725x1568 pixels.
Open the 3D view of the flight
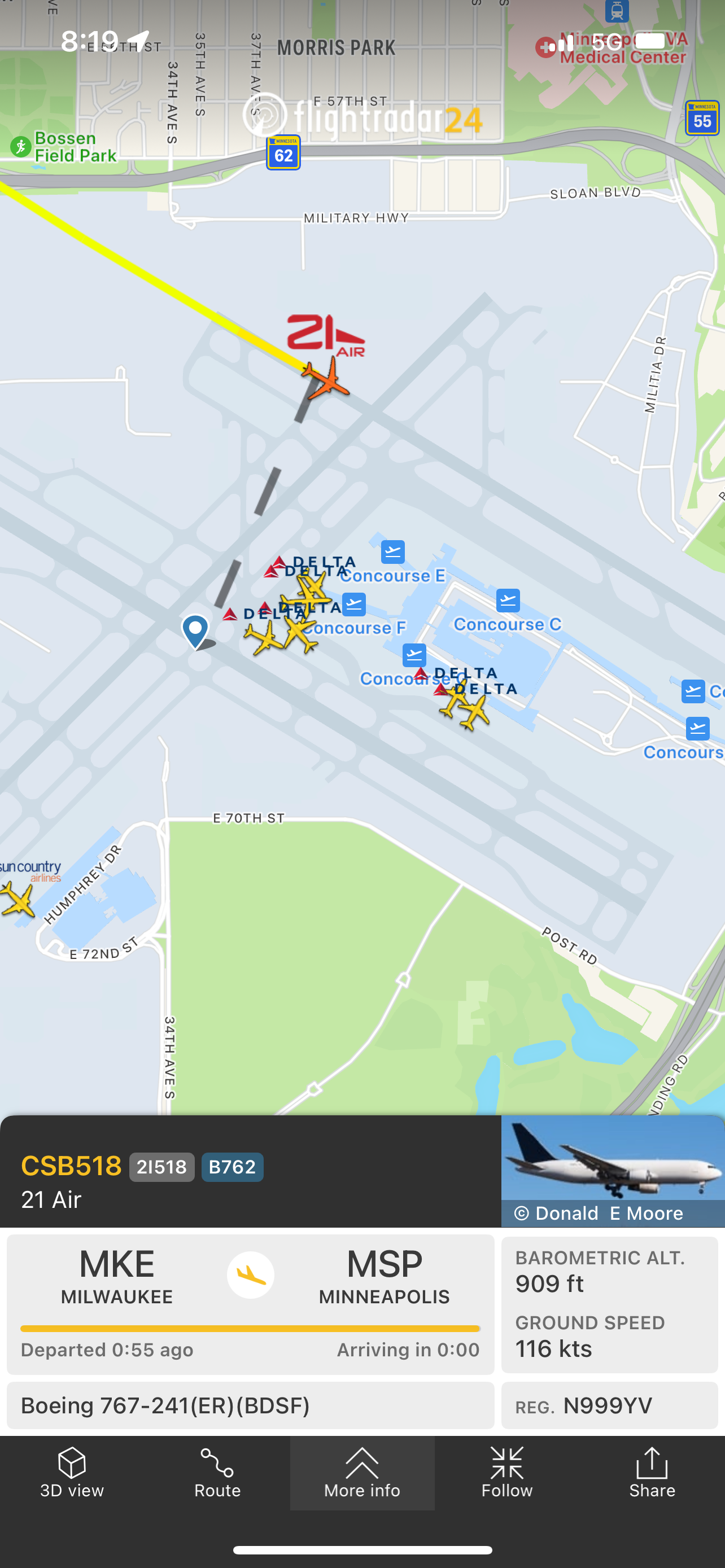point(72,1473)
